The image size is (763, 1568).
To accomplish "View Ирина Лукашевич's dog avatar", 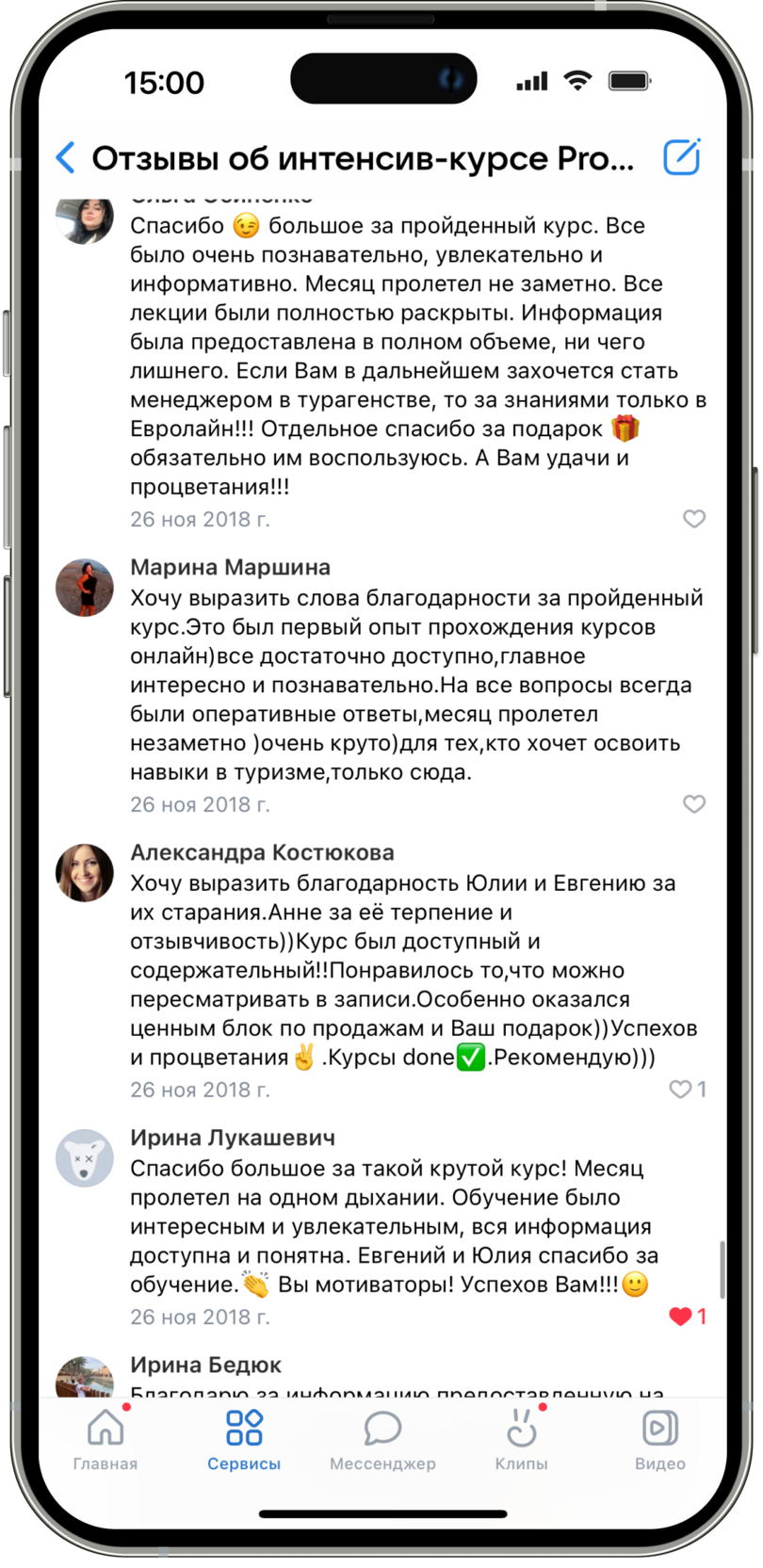I will point(85,1158).
